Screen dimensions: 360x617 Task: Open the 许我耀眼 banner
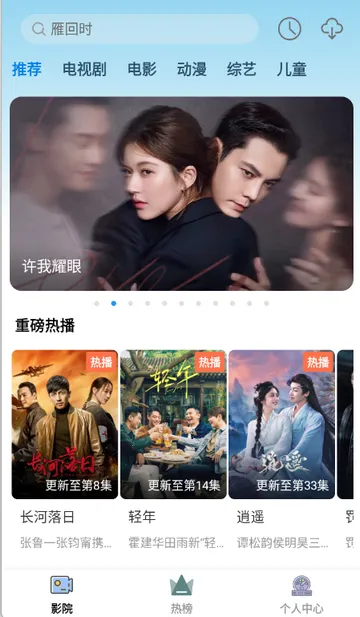(x=181, y=194)
